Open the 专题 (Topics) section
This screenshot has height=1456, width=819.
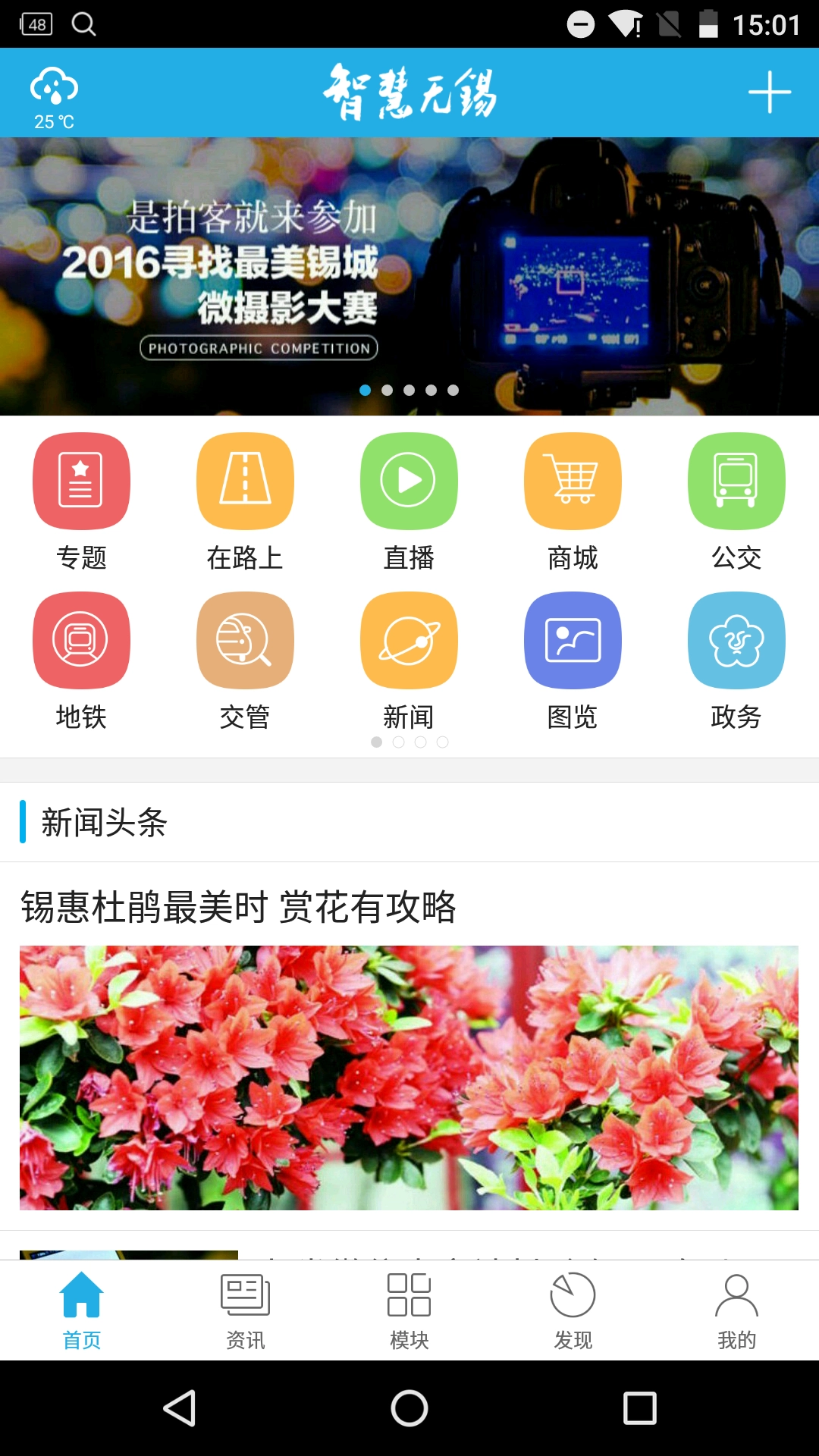(x=81, y=500)
